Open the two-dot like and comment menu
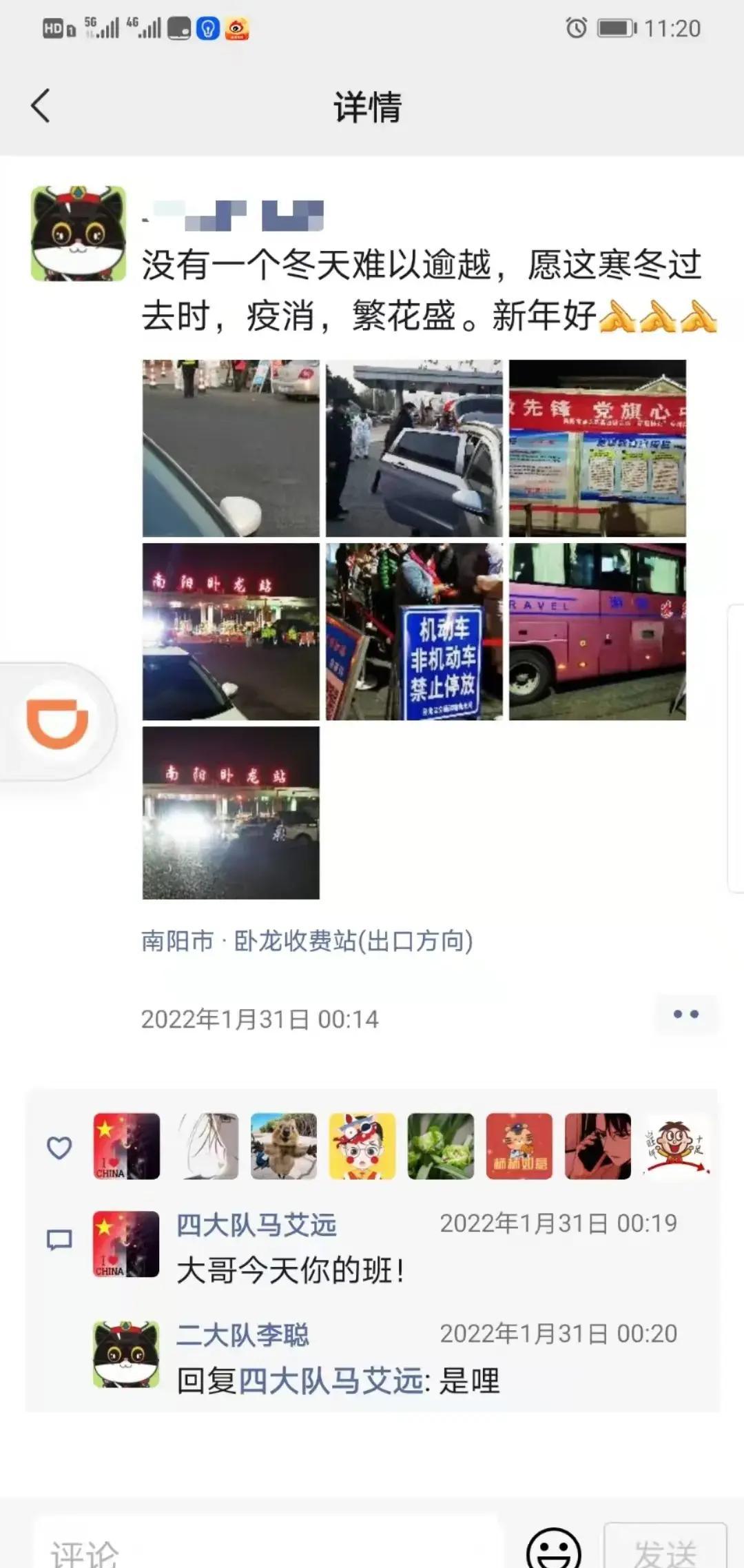 click(x=685, y=1014)
